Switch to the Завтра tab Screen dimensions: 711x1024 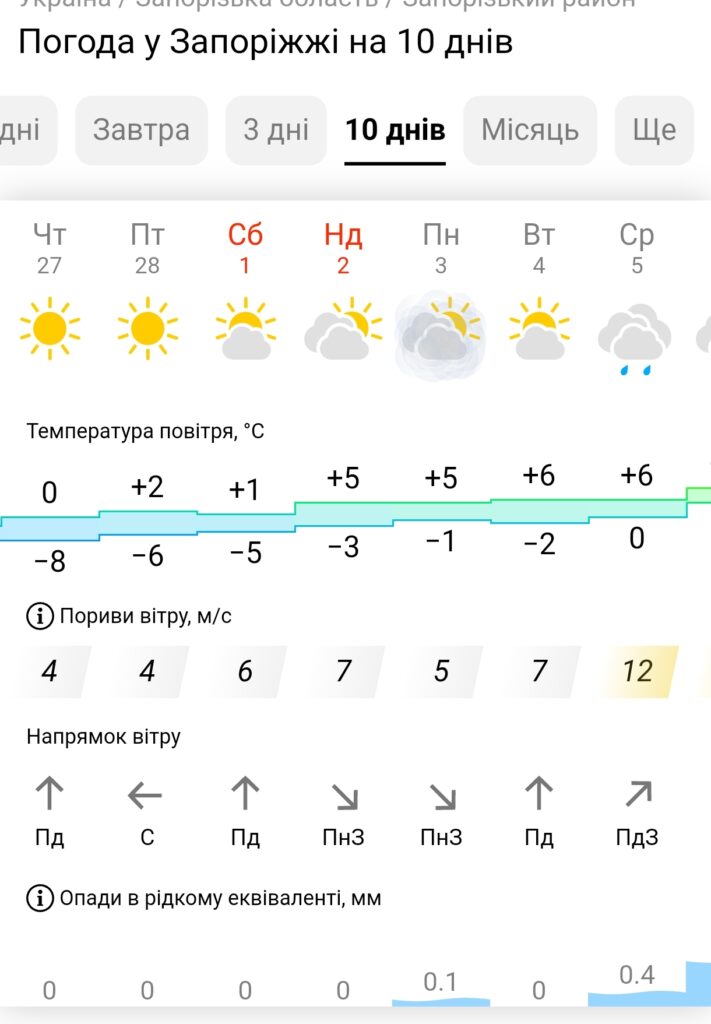click(141, 130)
